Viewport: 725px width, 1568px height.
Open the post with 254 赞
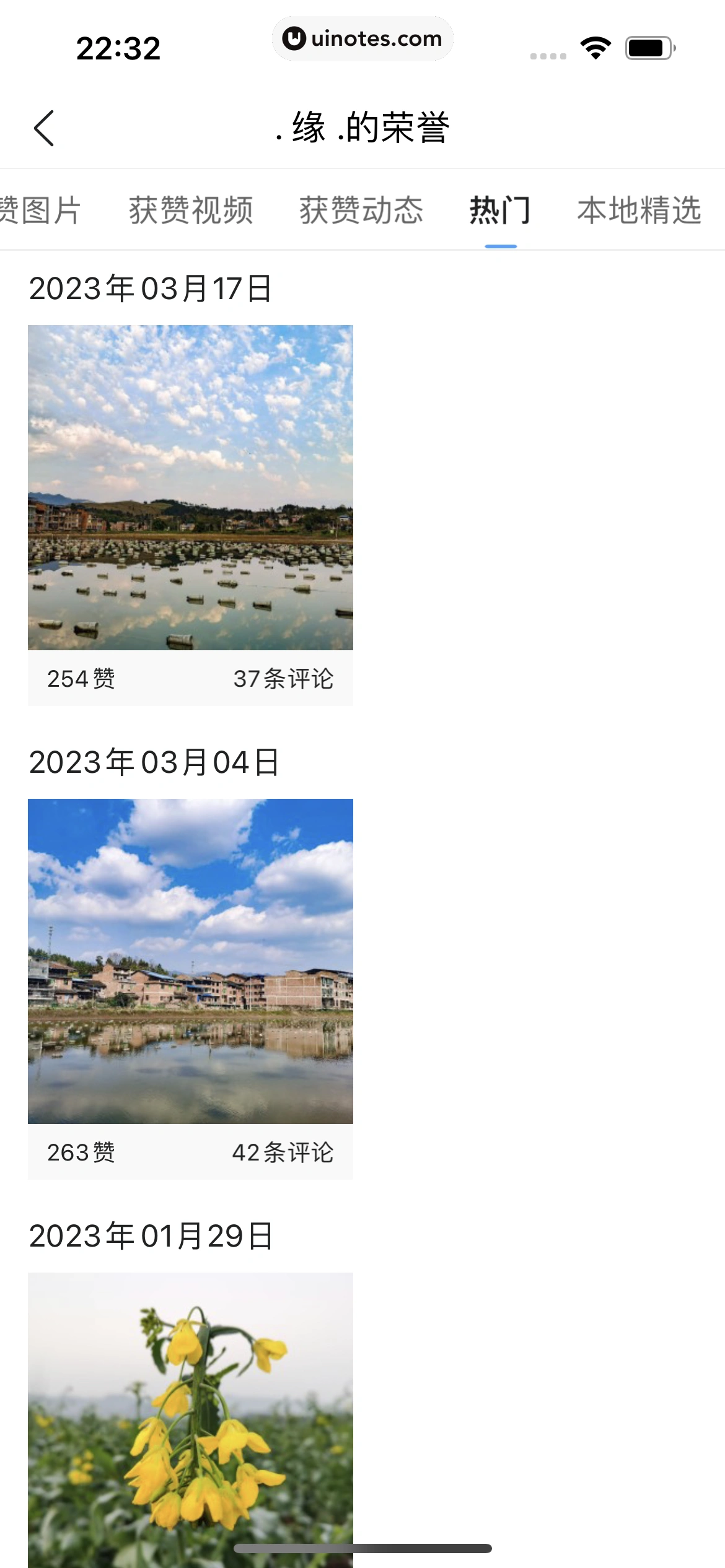(x=82, y=679)
